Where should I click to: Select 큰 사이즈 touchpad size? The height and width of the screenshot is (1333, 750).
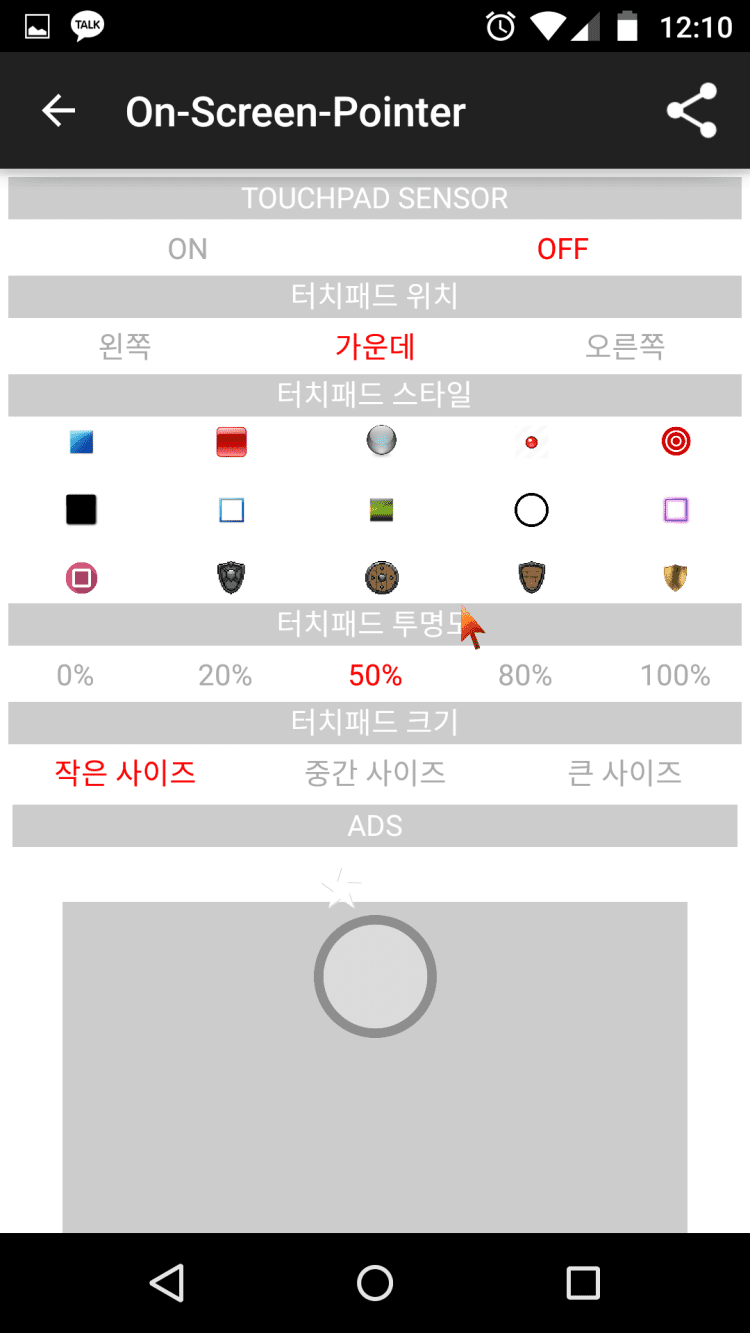(x=625, y=772)
